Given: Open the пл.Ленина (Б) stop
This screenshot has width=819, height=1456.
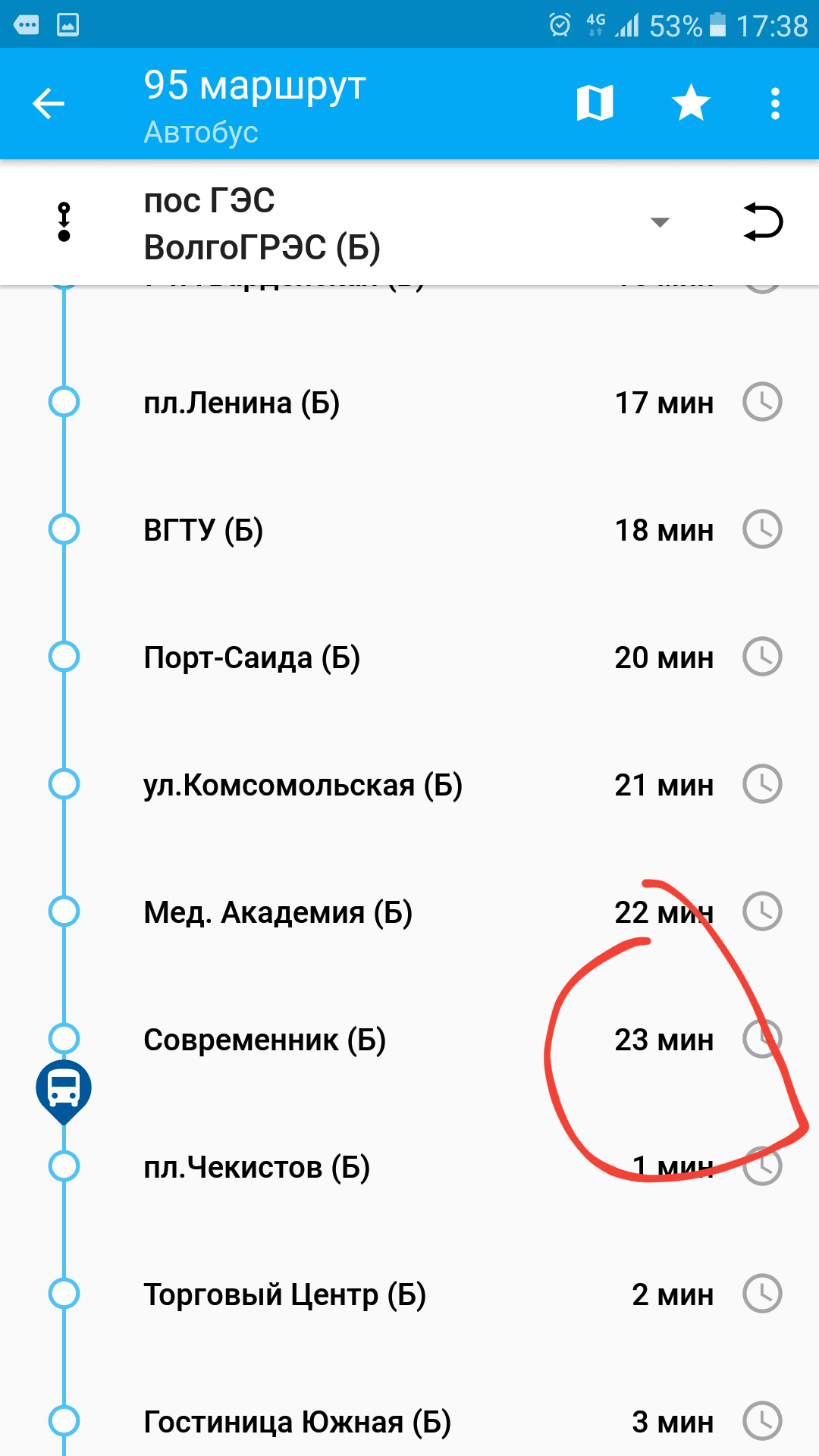Looking at the screenshot, I should click(241, 403).
